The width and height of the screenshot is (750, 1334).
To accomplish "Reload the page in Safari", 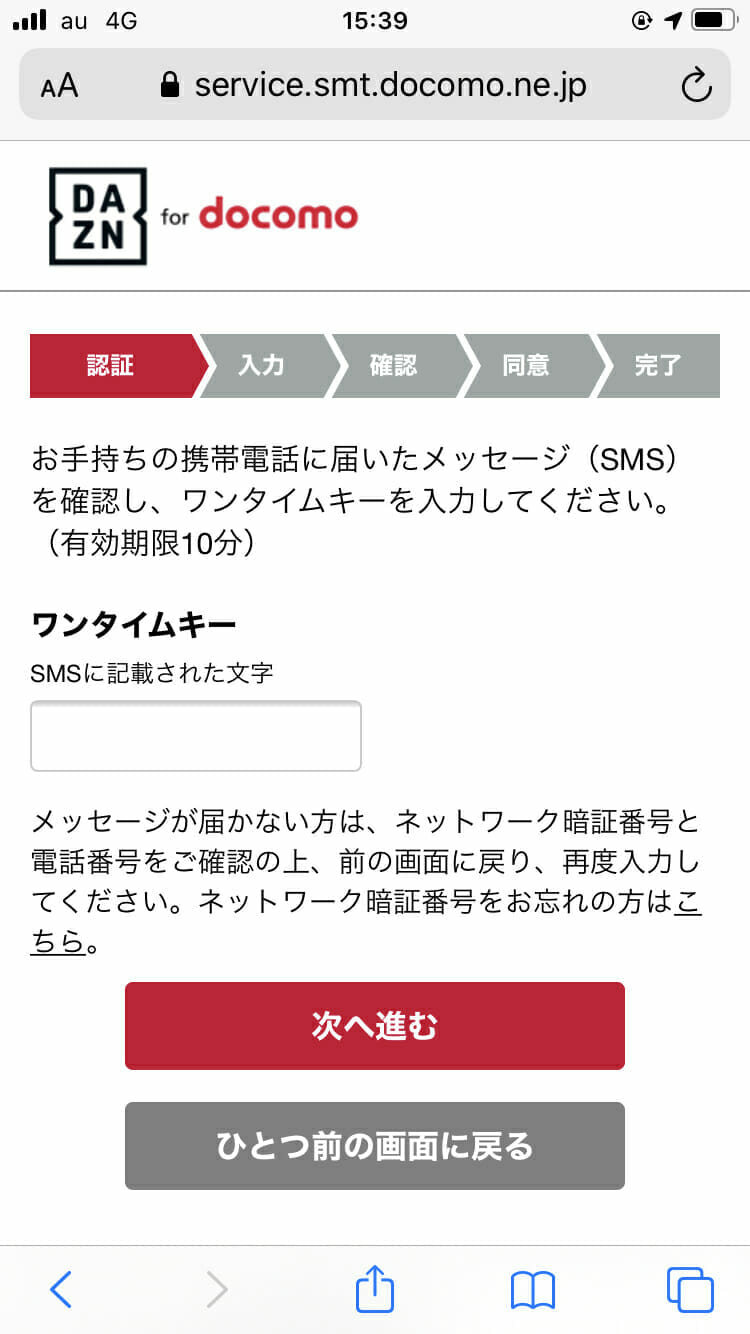I will [x=695, y=86].
